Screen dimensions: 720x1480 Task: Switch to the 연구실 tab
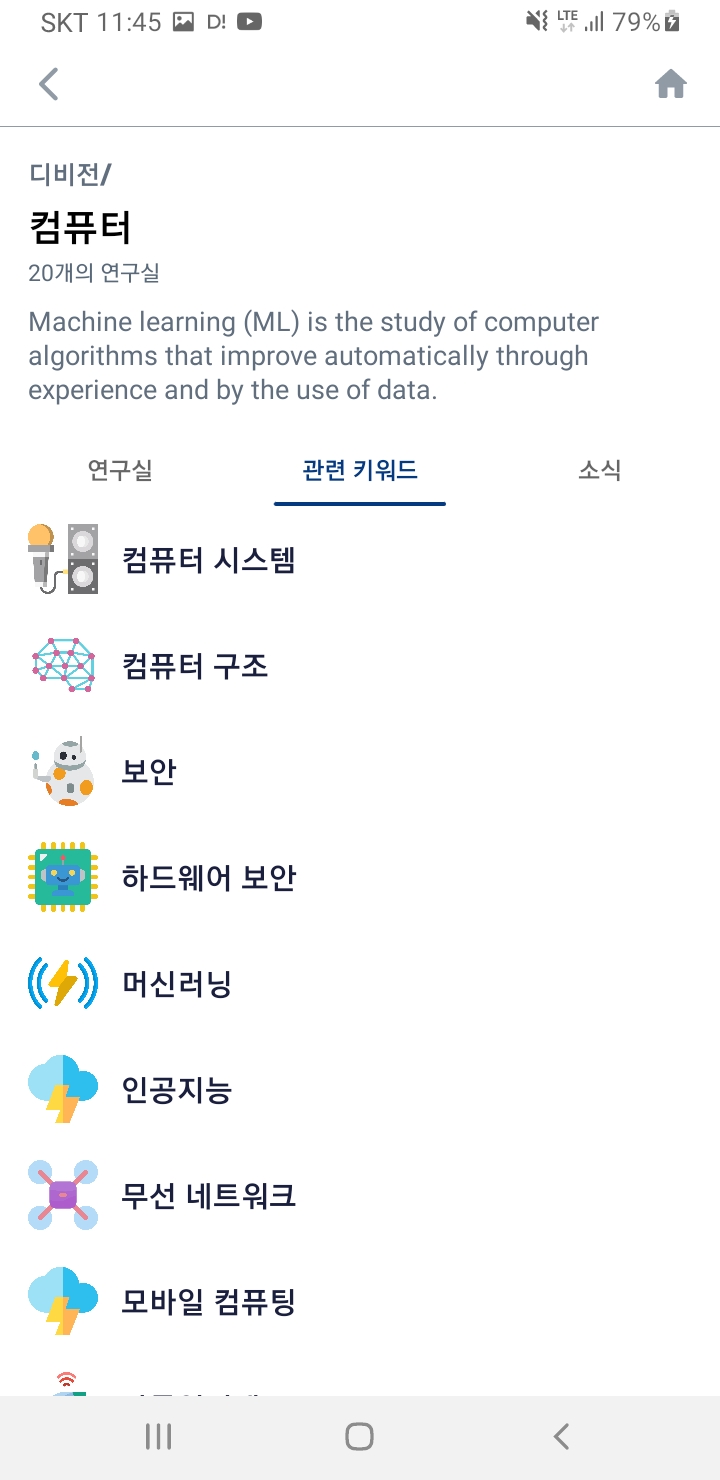click(120, 470)
